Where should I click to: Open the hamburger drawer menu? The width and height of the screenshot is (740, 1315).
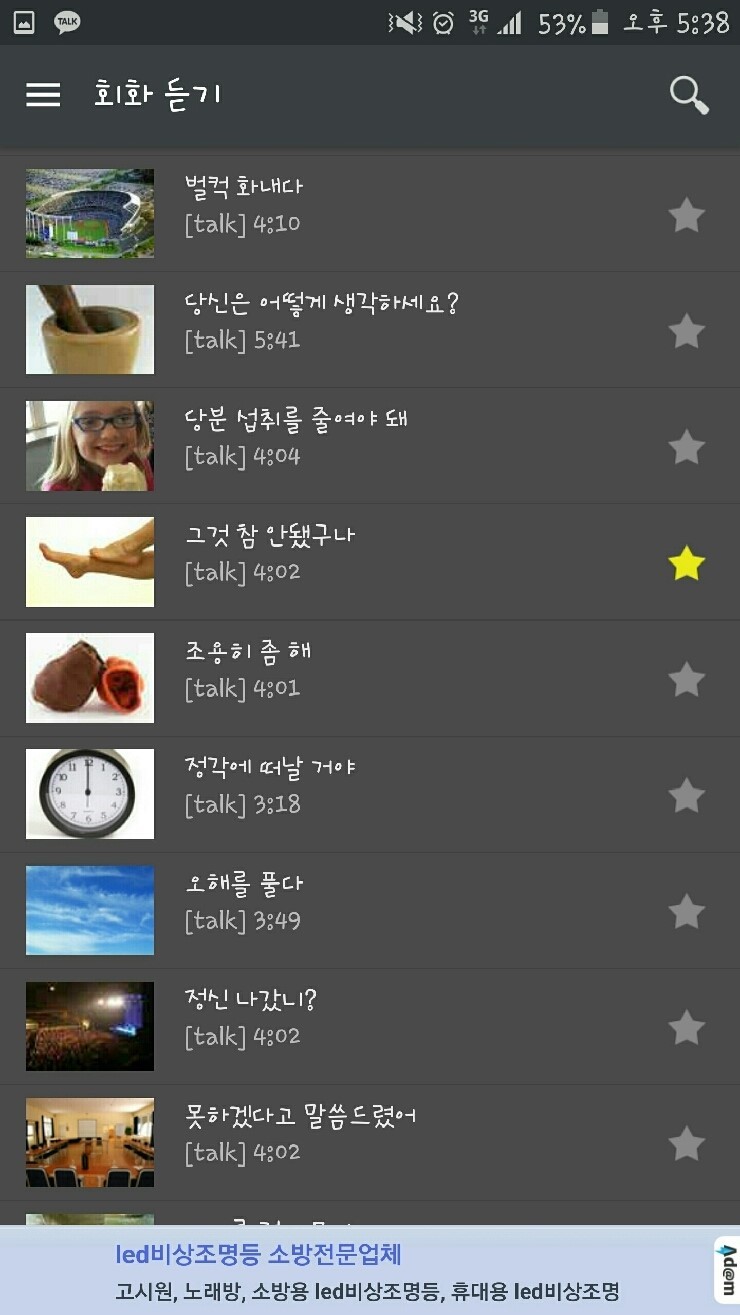tap(43, 95)
